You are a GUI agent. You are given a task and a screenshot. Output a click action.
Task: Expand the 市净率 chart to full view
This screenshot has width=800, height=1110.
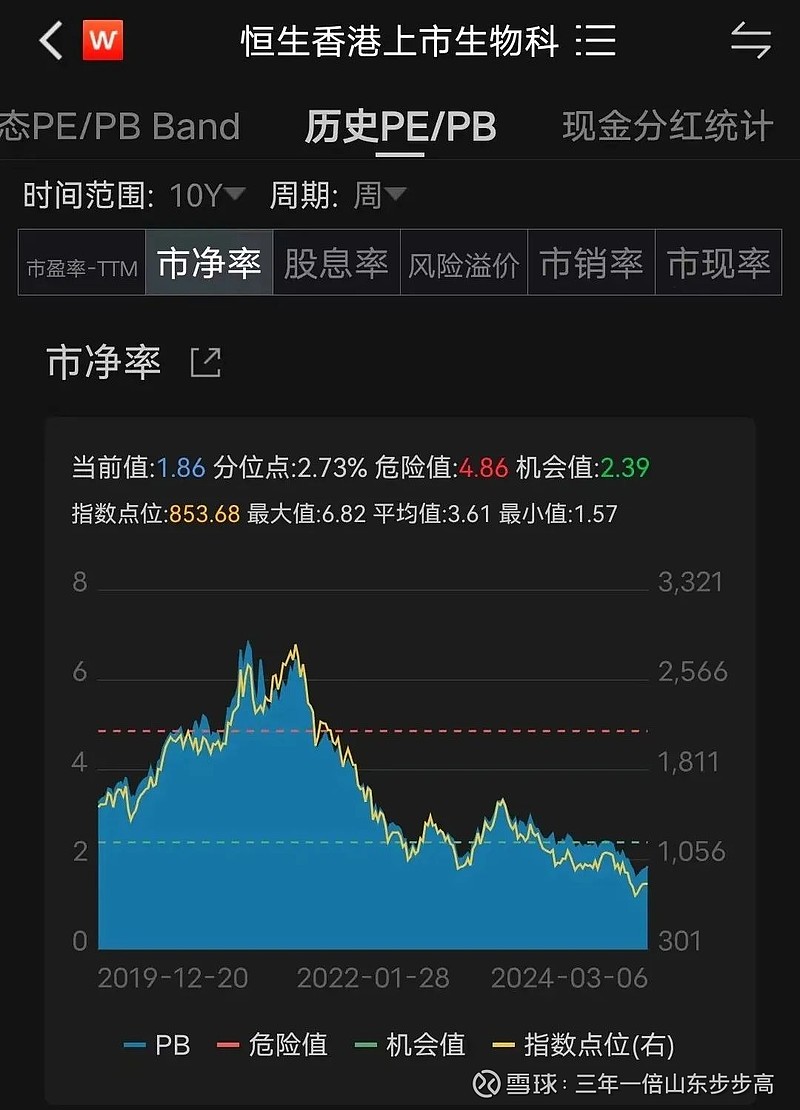205,363
